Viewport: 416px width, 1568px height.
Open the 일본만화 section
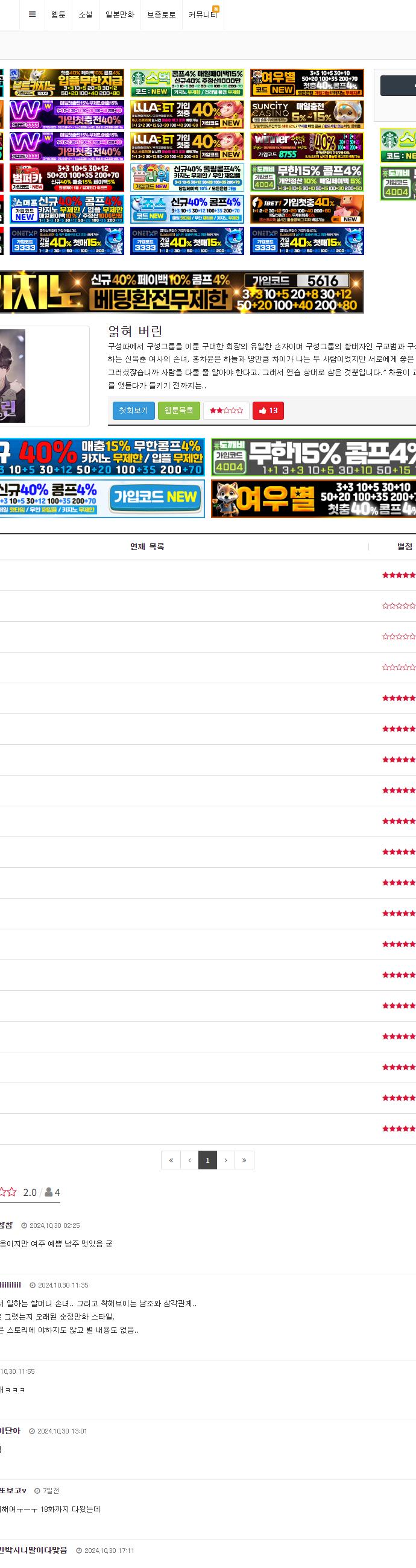[x=120, y=14]
